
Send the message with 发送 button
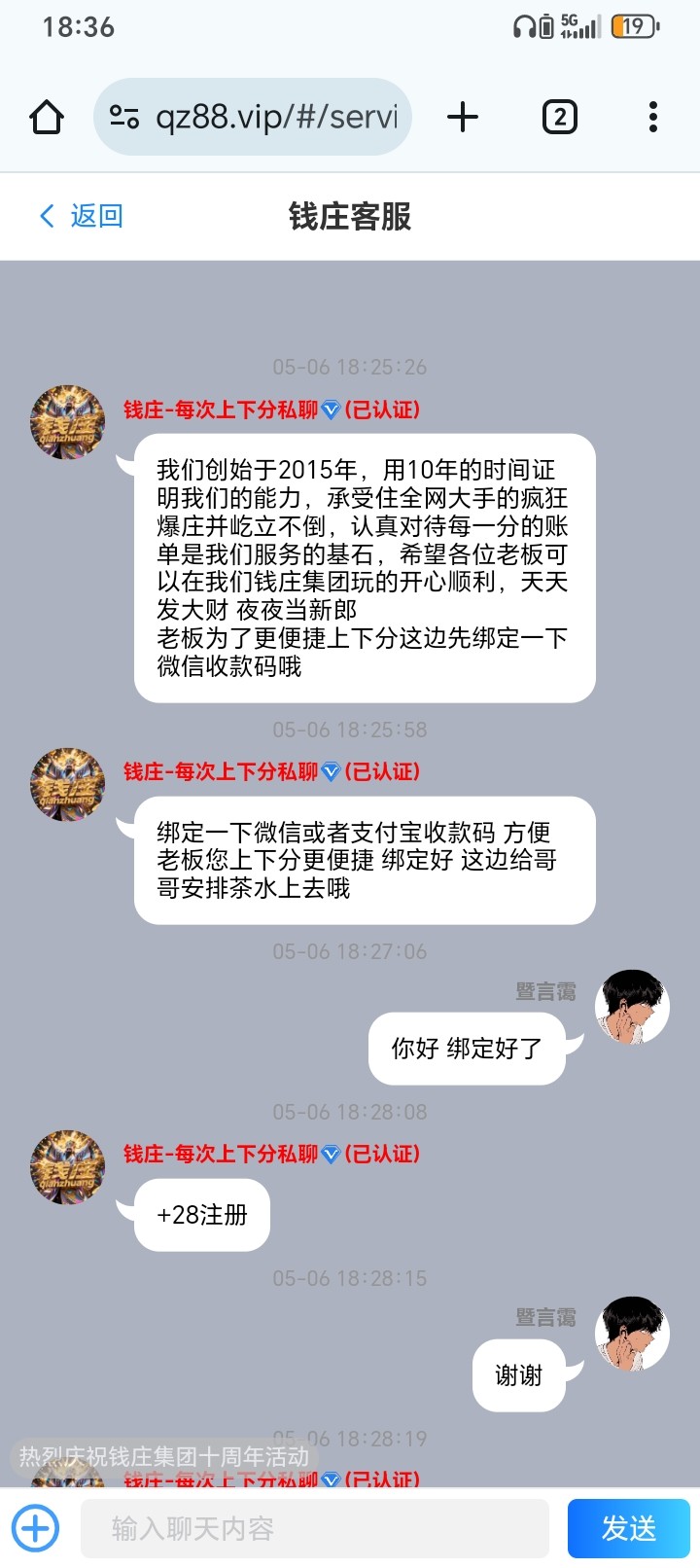pos(628,1528)
